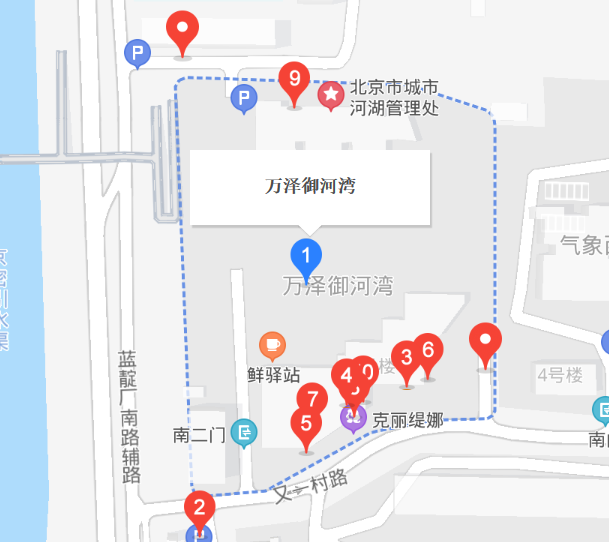This screenshot has width=609, height=542.
Task: Select the blue marker numbered 1
Action: pos(306,254)
